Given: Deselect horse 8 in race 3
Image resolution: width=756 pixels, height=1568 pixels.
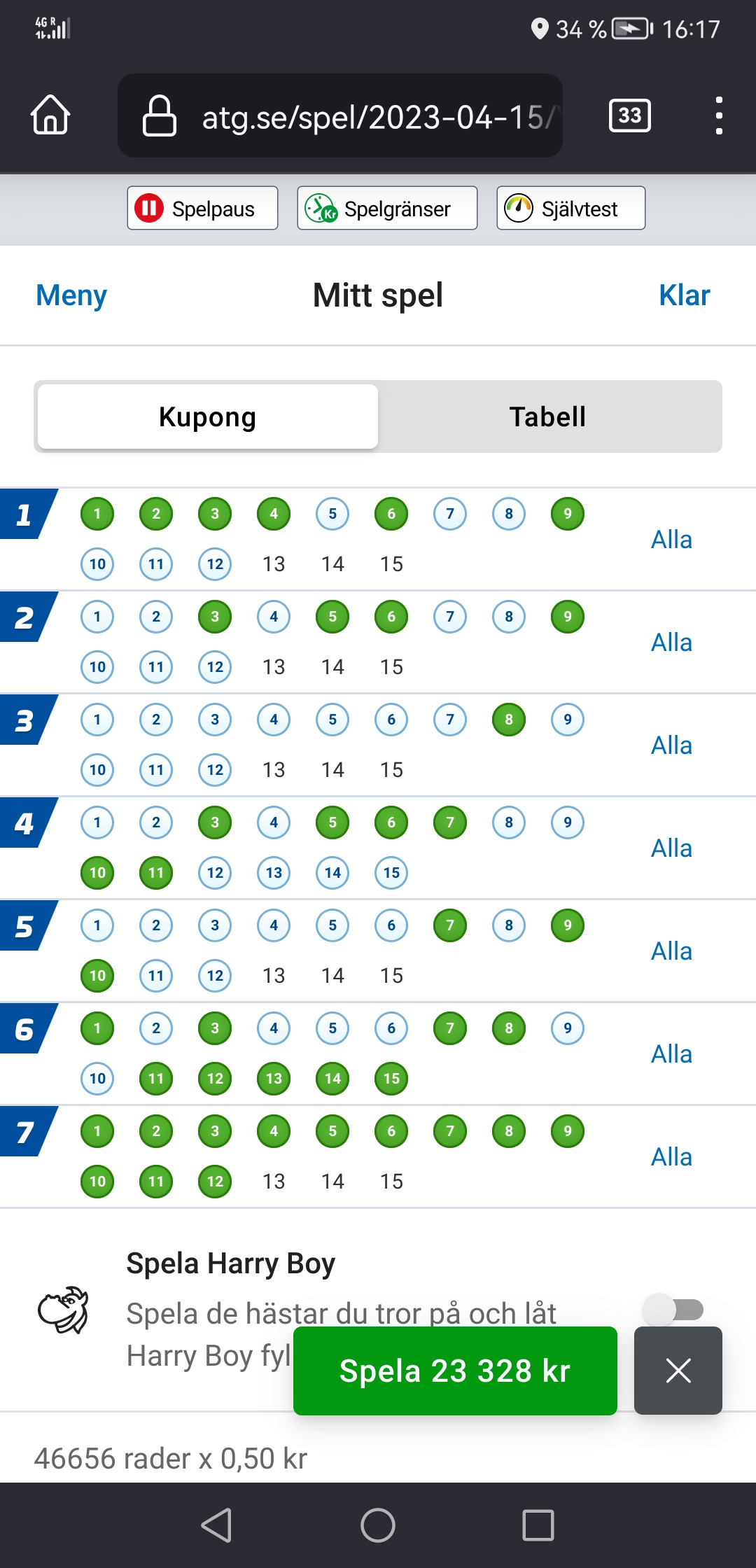Looking at the screenshot, I should [509, 720].
